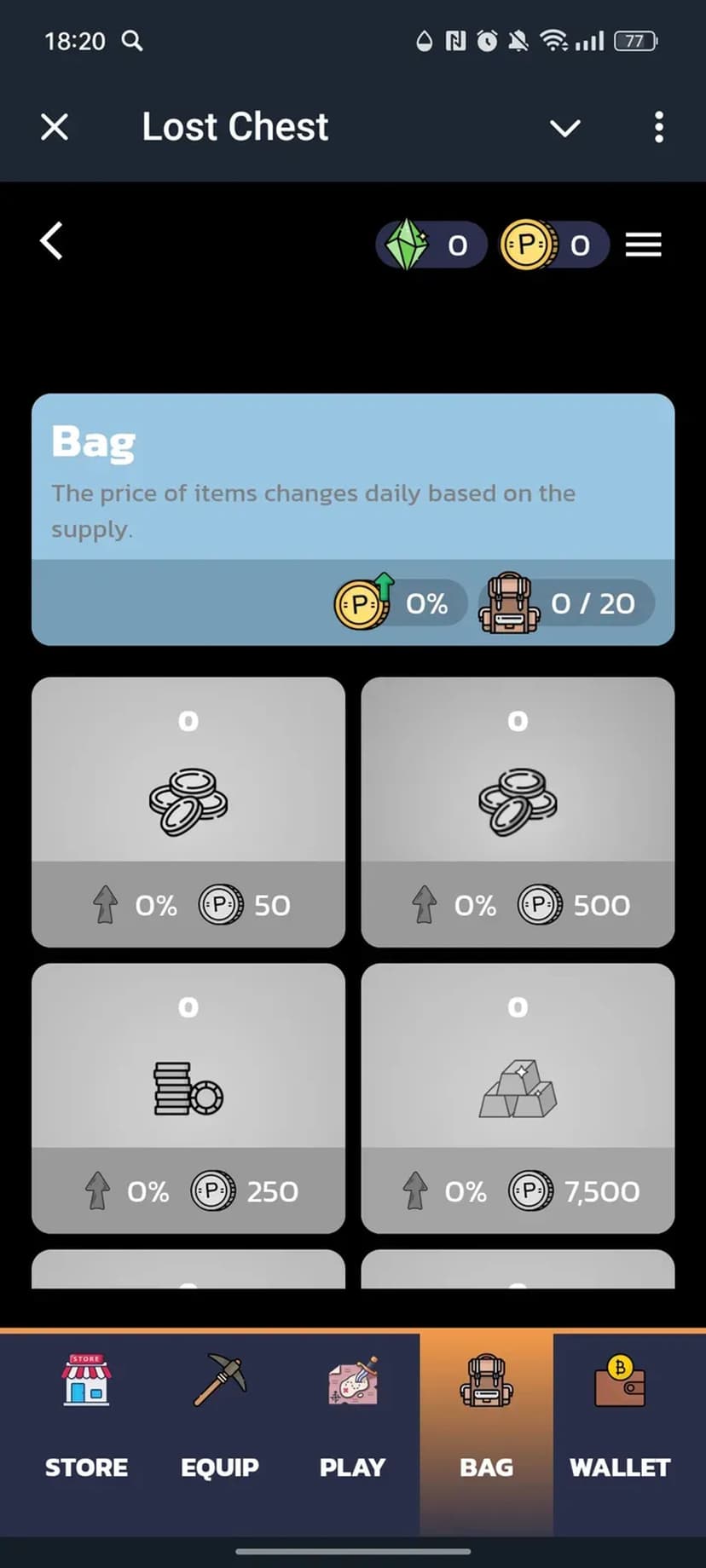Screen dimensions: 706x1568
Task: Open the three-dot overflow menu
Action: [658, 128]
